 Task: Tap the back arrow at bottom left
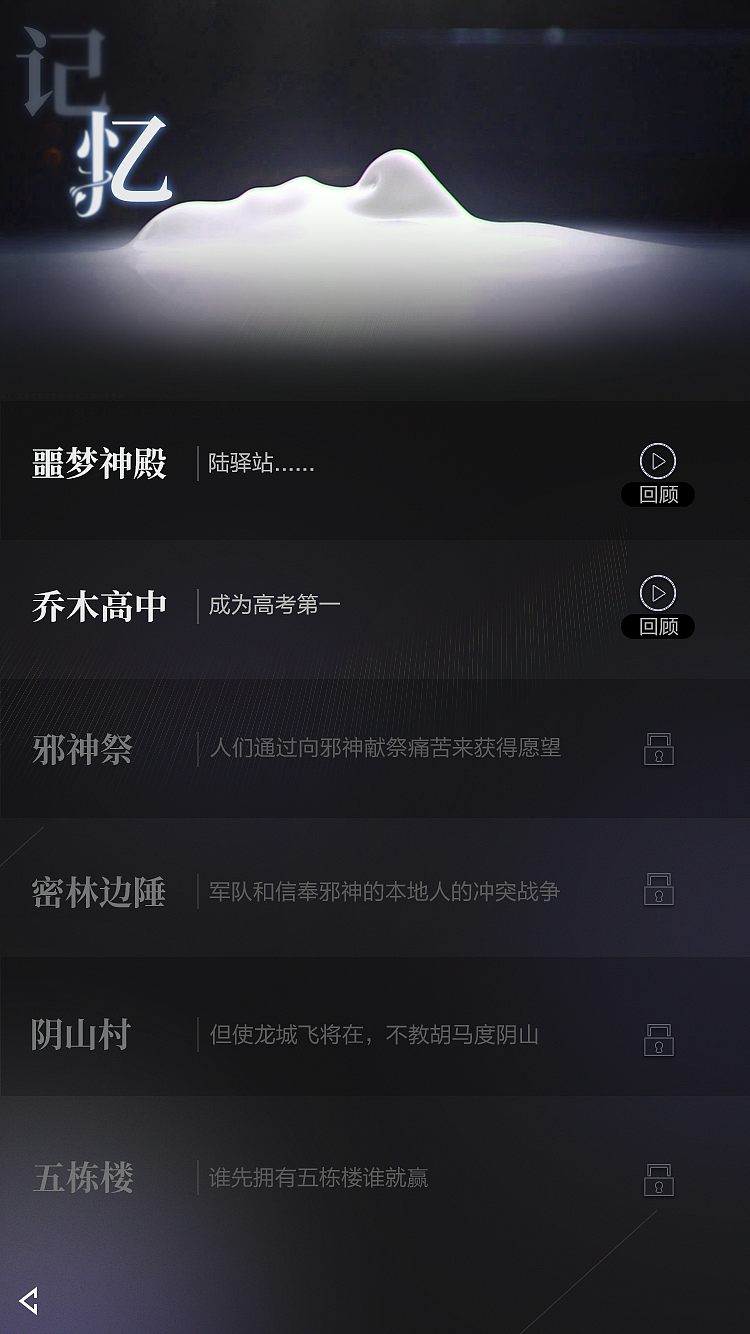28,1301
